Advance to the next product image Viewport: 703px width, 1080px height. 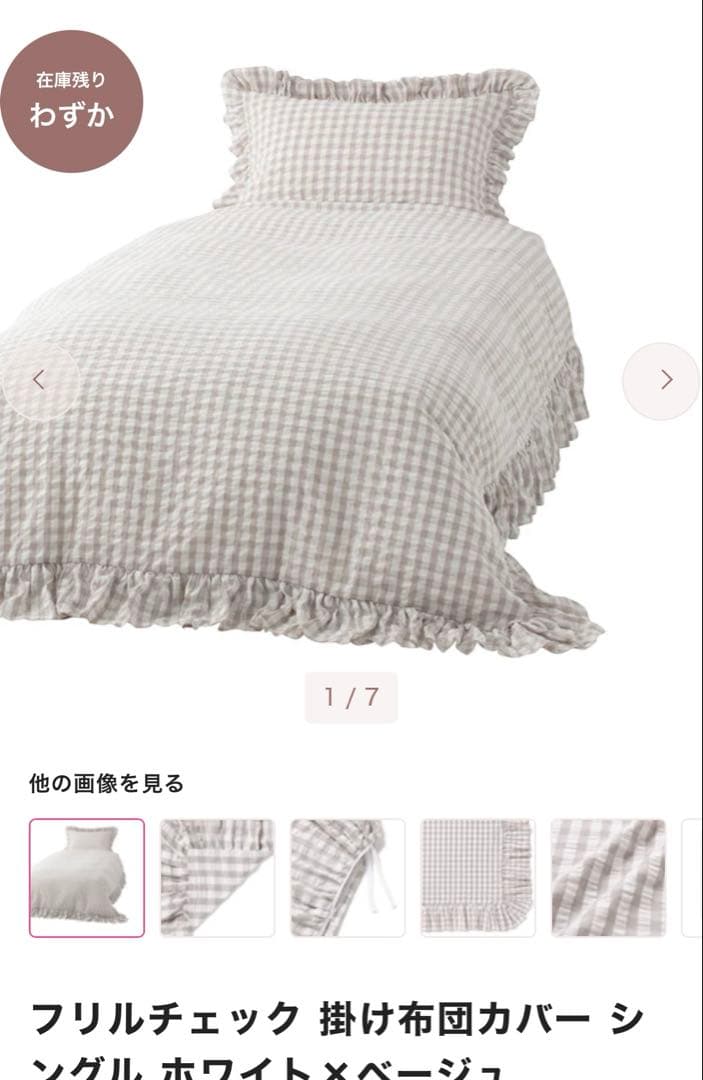[662, 380]
